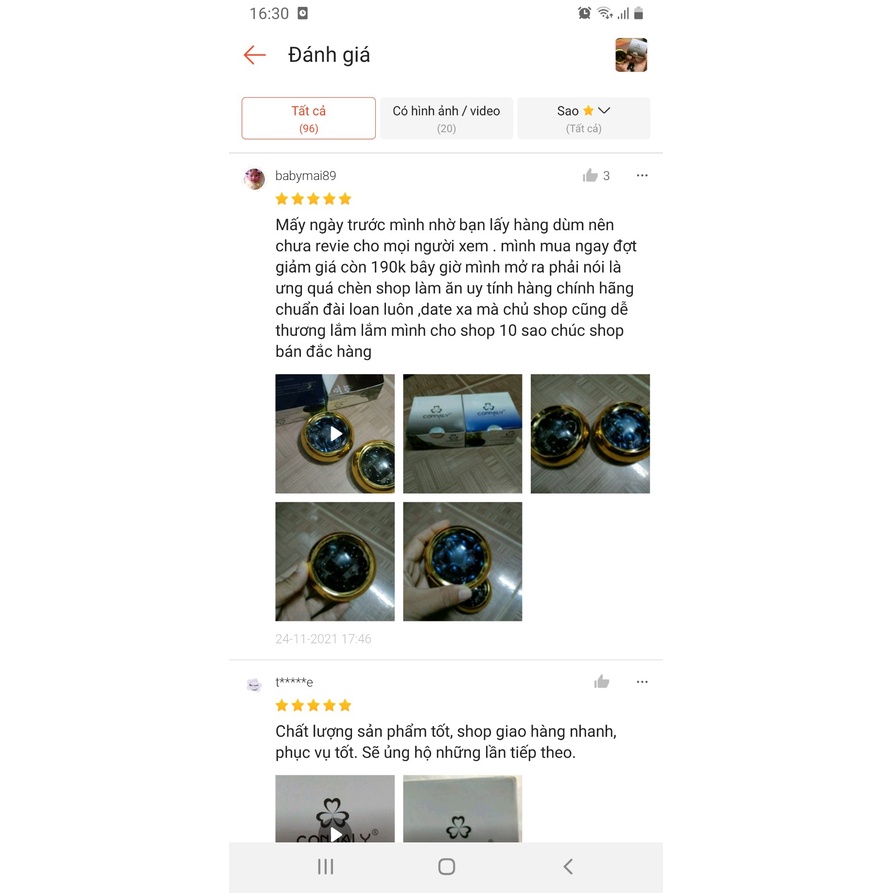
Task: Open second photo in t*****e's review
Action: coord(462,808)
